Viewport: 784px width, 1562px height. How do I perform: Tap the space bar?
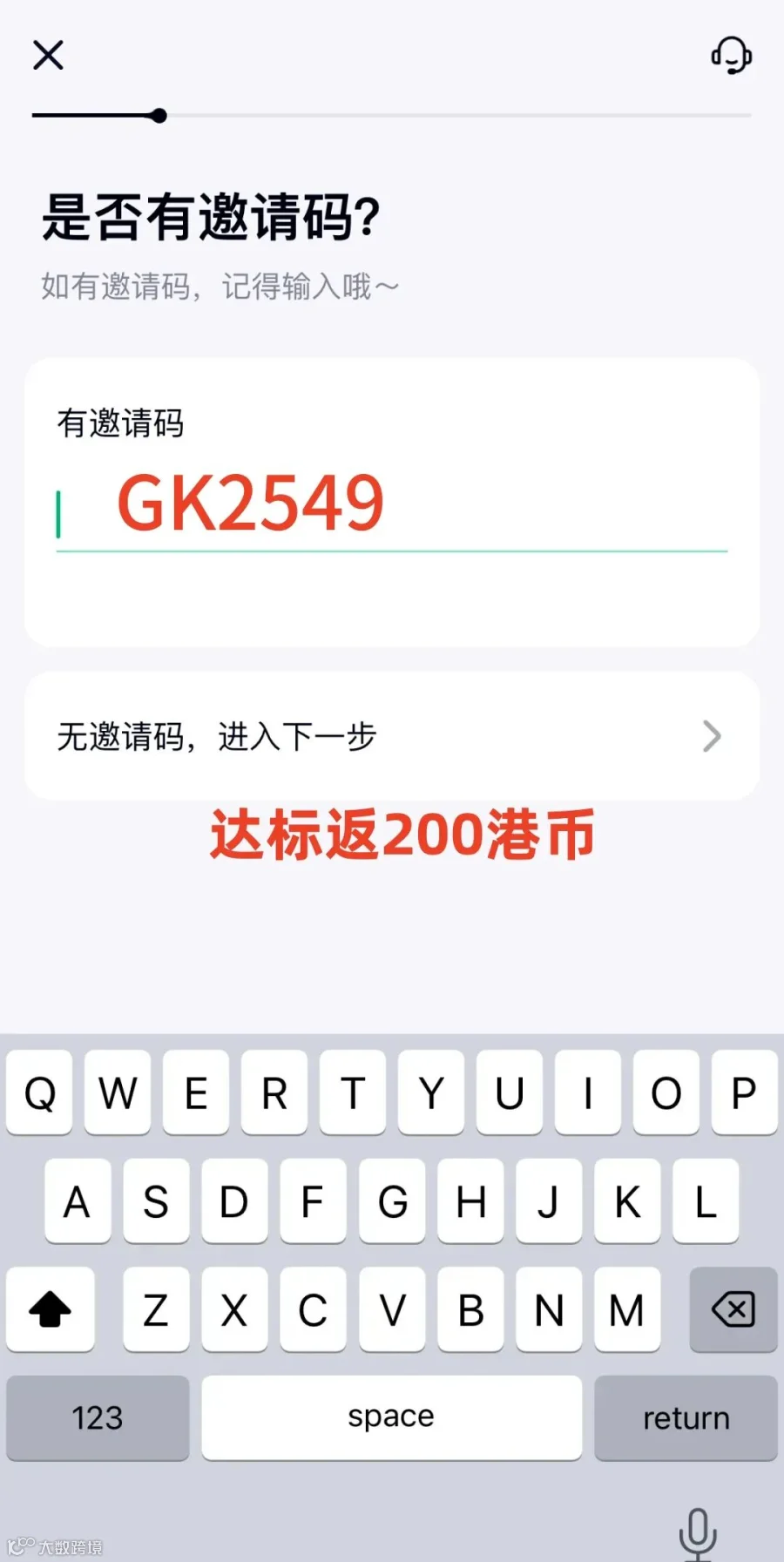pyautogui.click(x=391, y=1417)
